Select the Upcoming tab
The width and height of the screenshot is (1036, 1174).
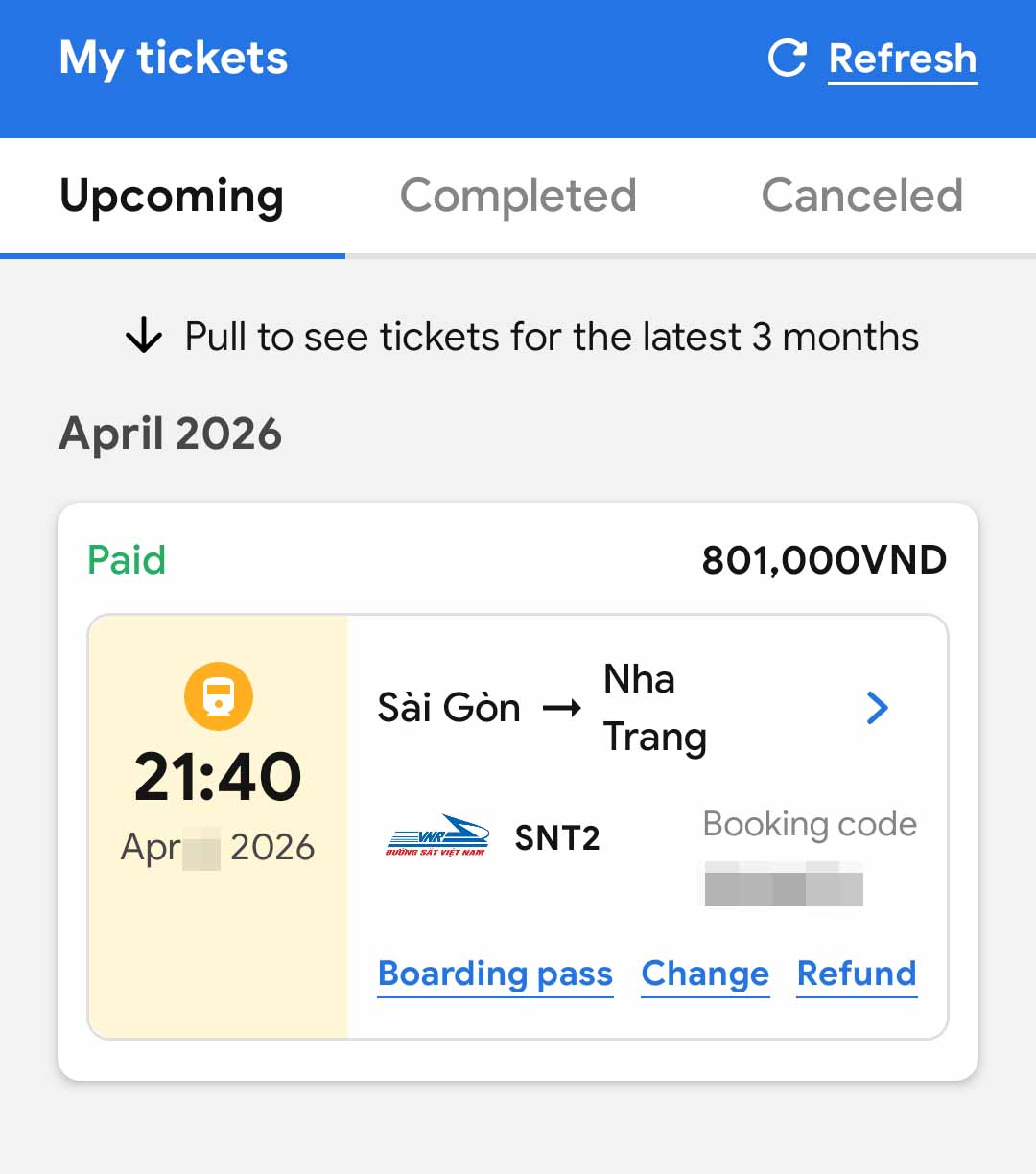coord(172,197)
